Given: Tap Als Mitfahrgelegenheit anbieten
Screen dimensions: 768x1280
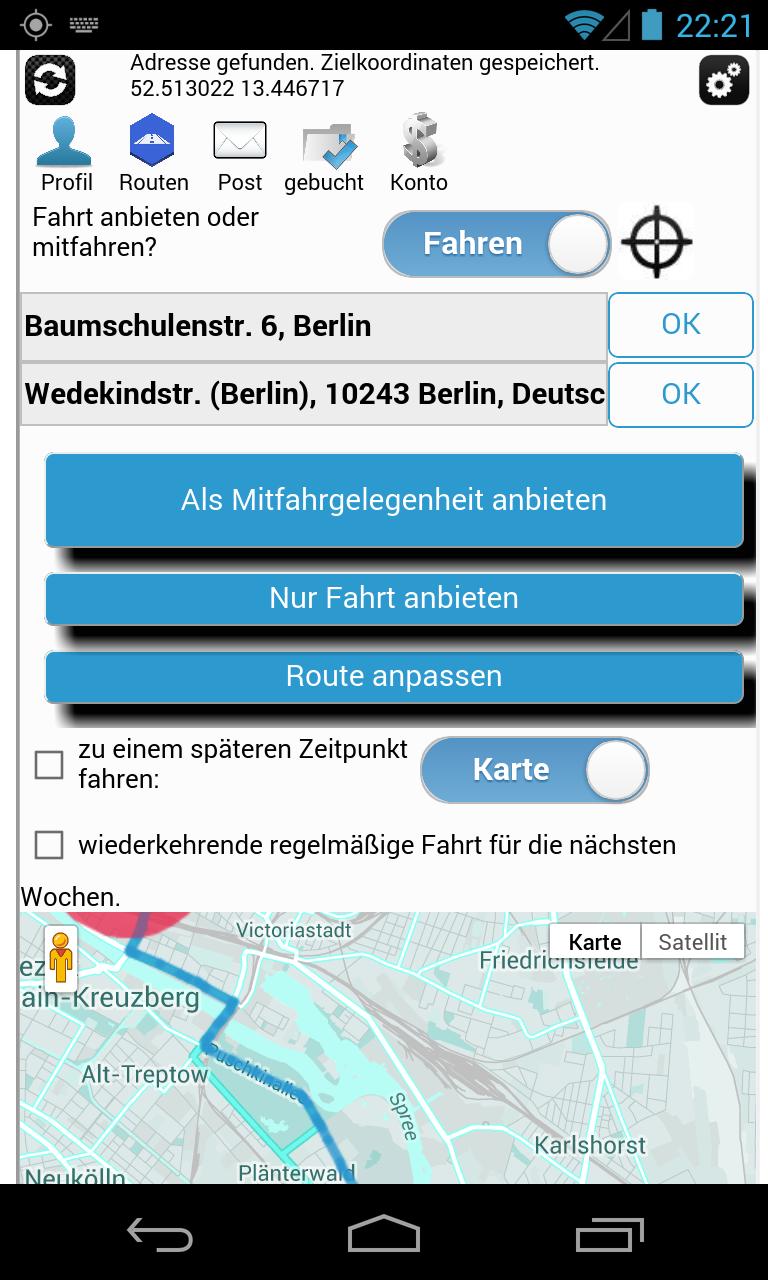Looking at the screenshot, I should click(x=394, y=500).
